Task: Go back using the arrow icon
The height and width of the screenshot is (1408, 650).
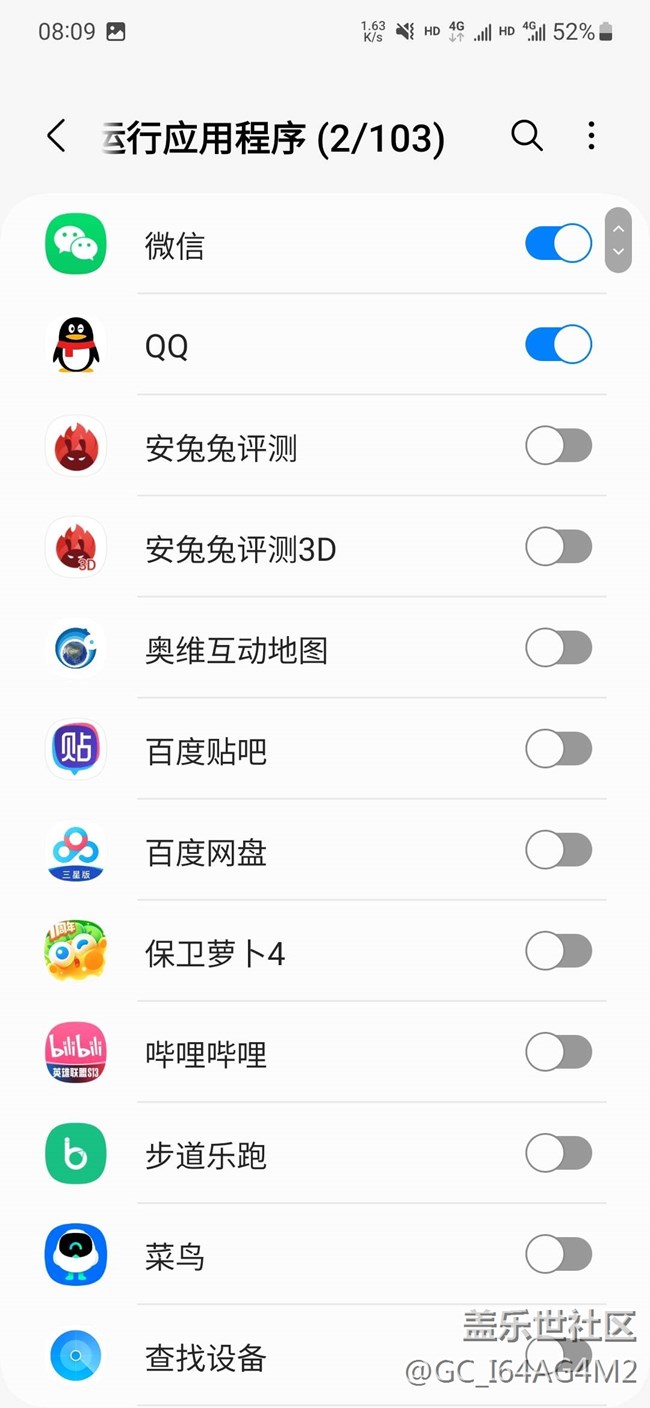Action: coord(56,136)
